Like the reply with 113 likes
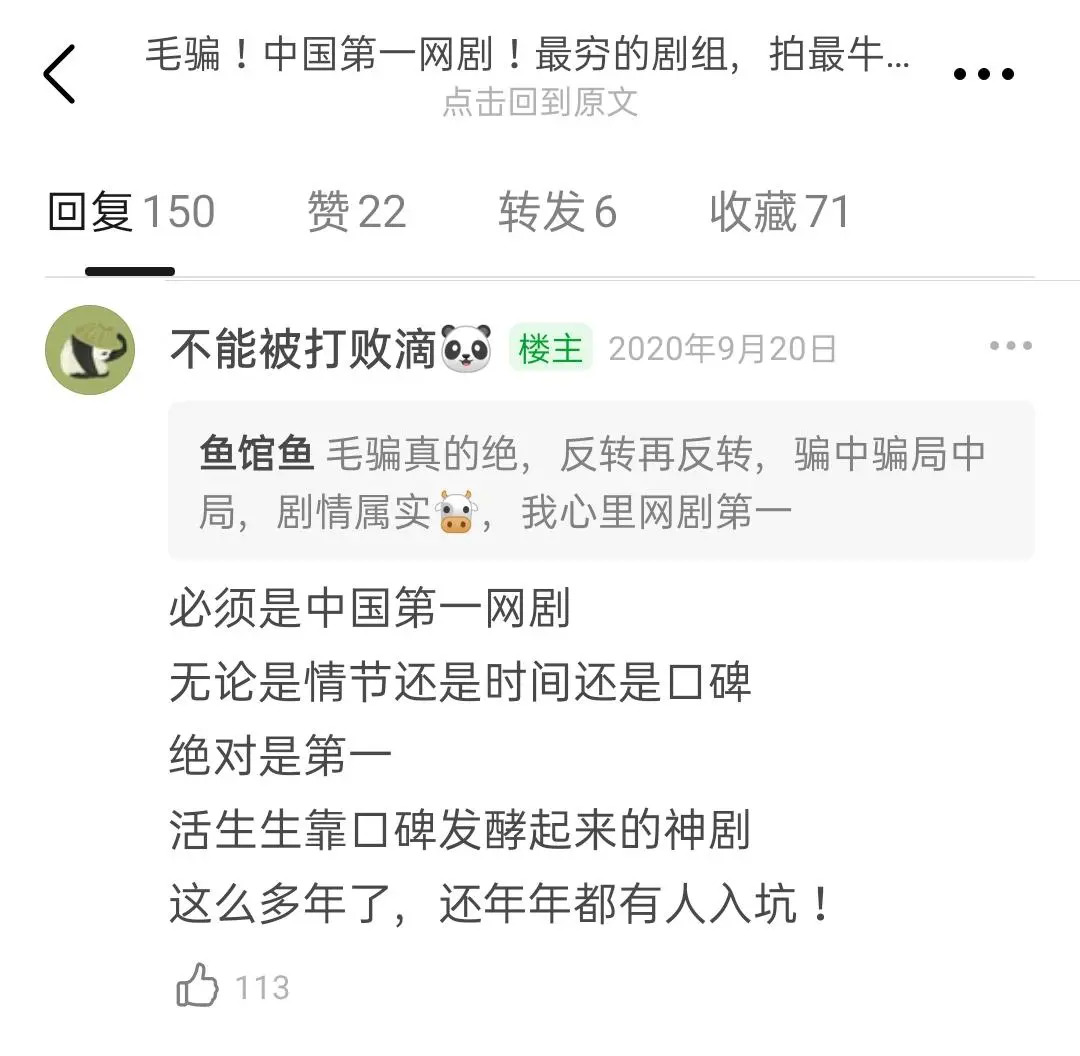The image size is (1080, 1056). point(198,985)
